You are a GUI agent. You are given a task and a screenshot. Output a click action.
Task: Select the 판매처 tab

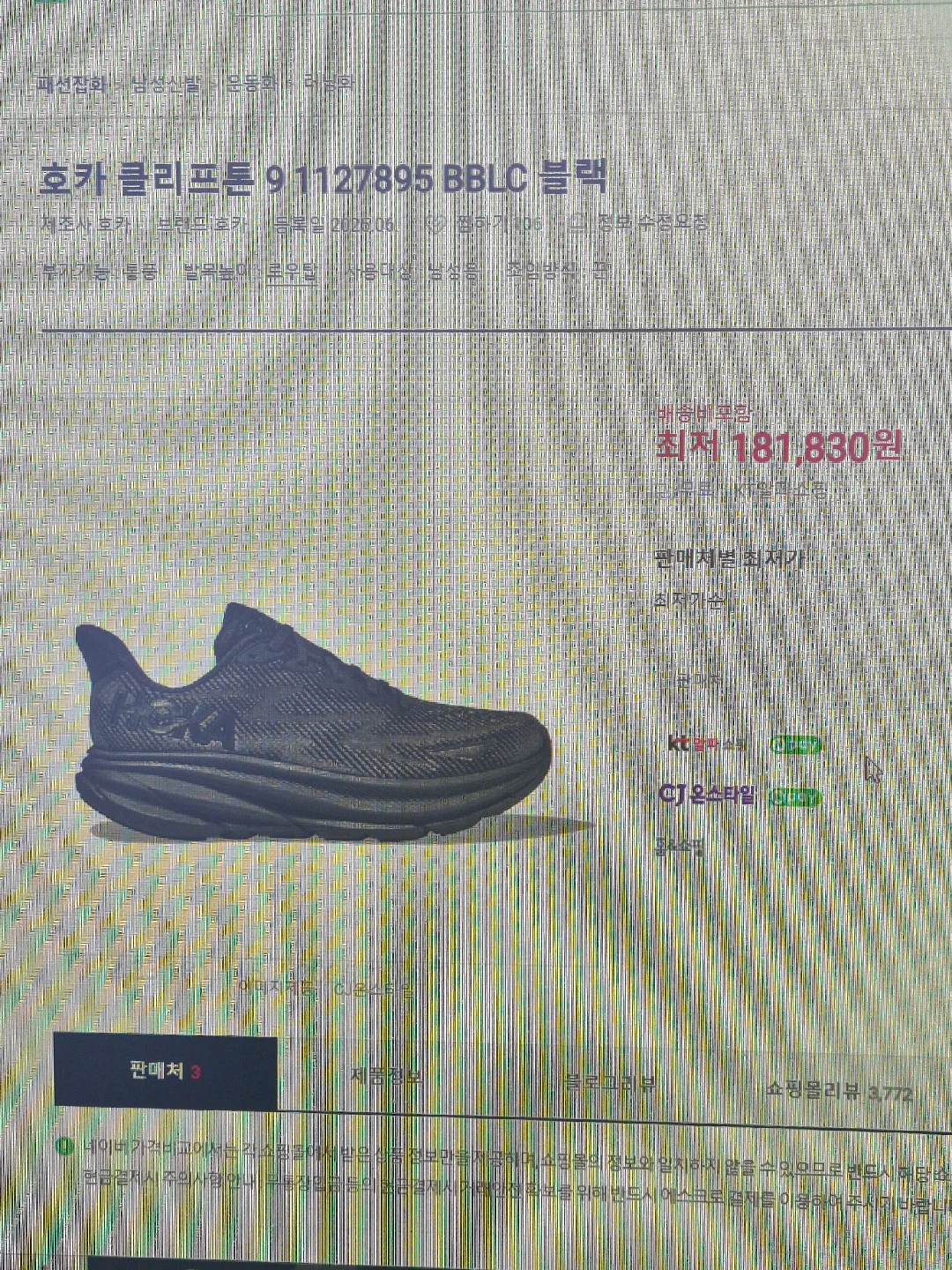tap(166, 1072)
